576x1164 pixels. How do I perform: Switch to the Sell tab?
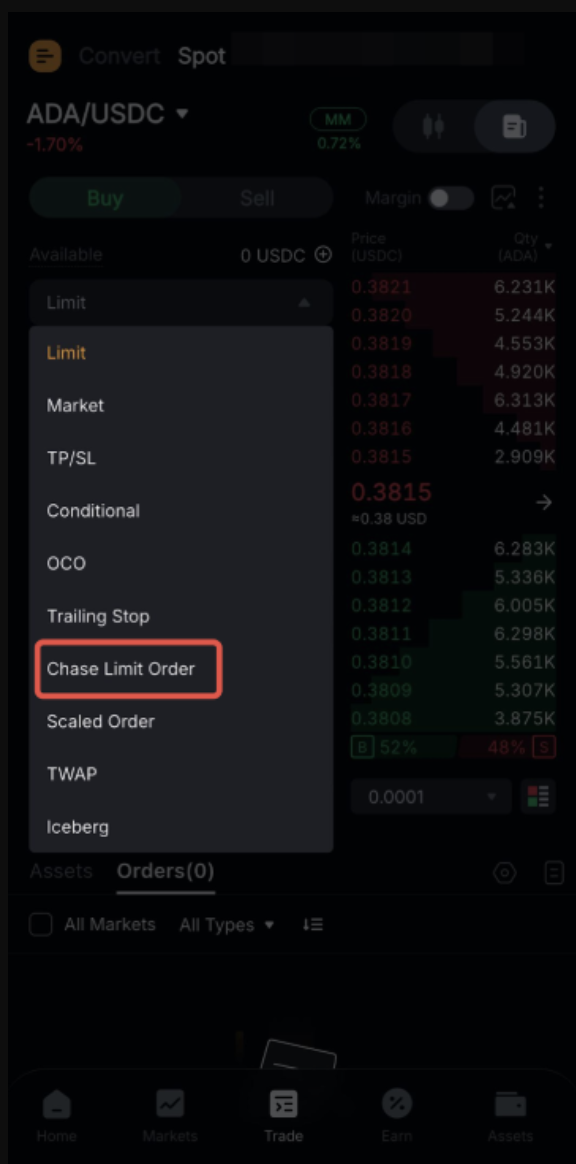[257, 198]
